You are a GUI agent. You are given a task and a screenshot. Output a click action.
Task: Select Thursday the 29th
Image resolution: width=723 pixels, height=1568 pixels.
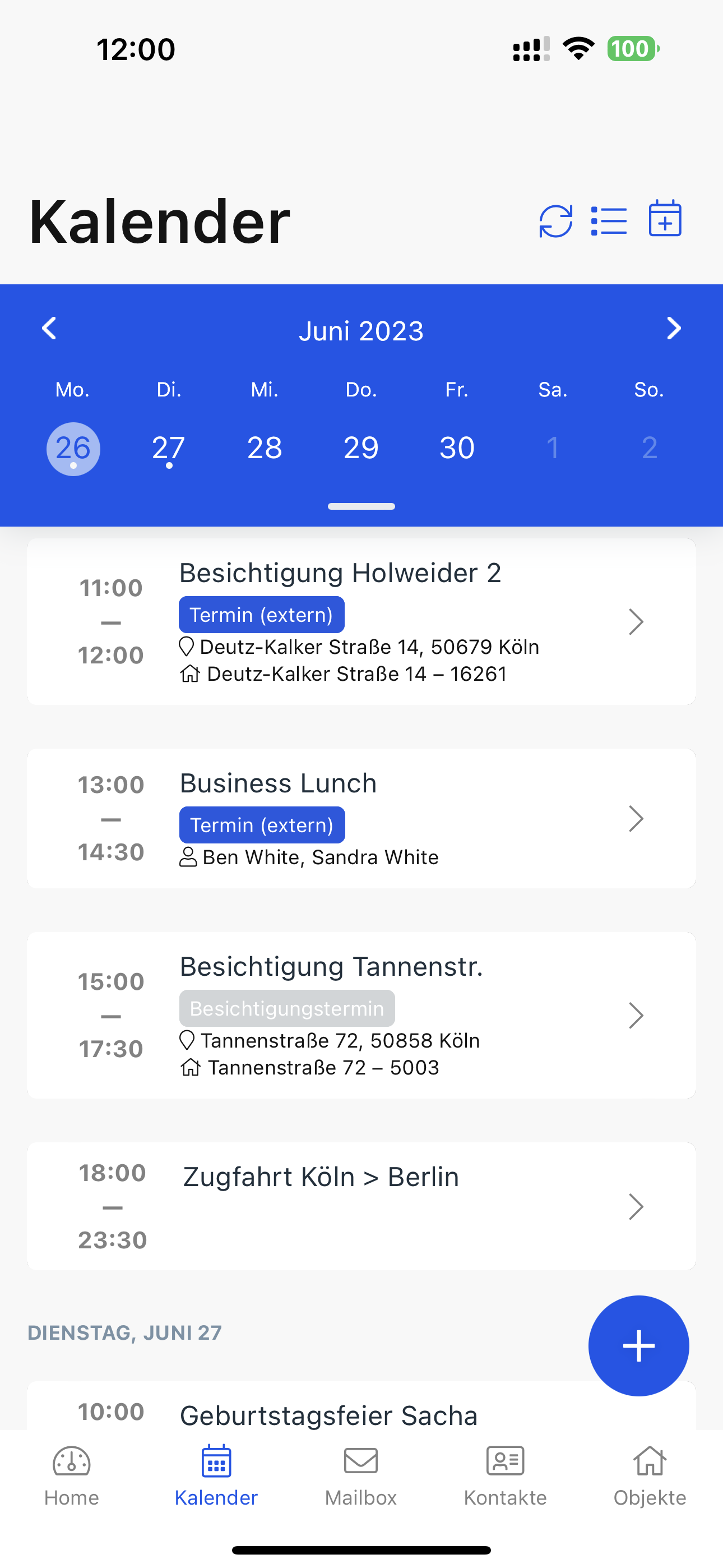(361, 449)
